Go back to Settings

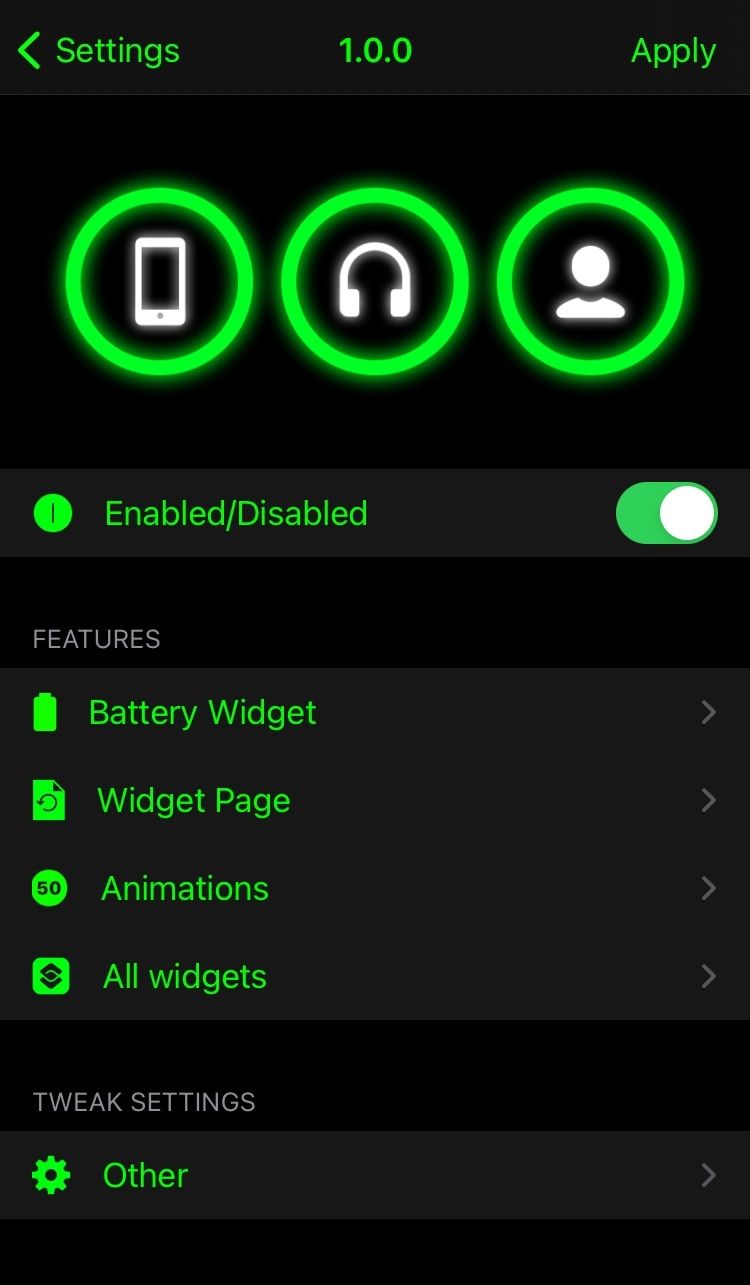tap(98, 50)
